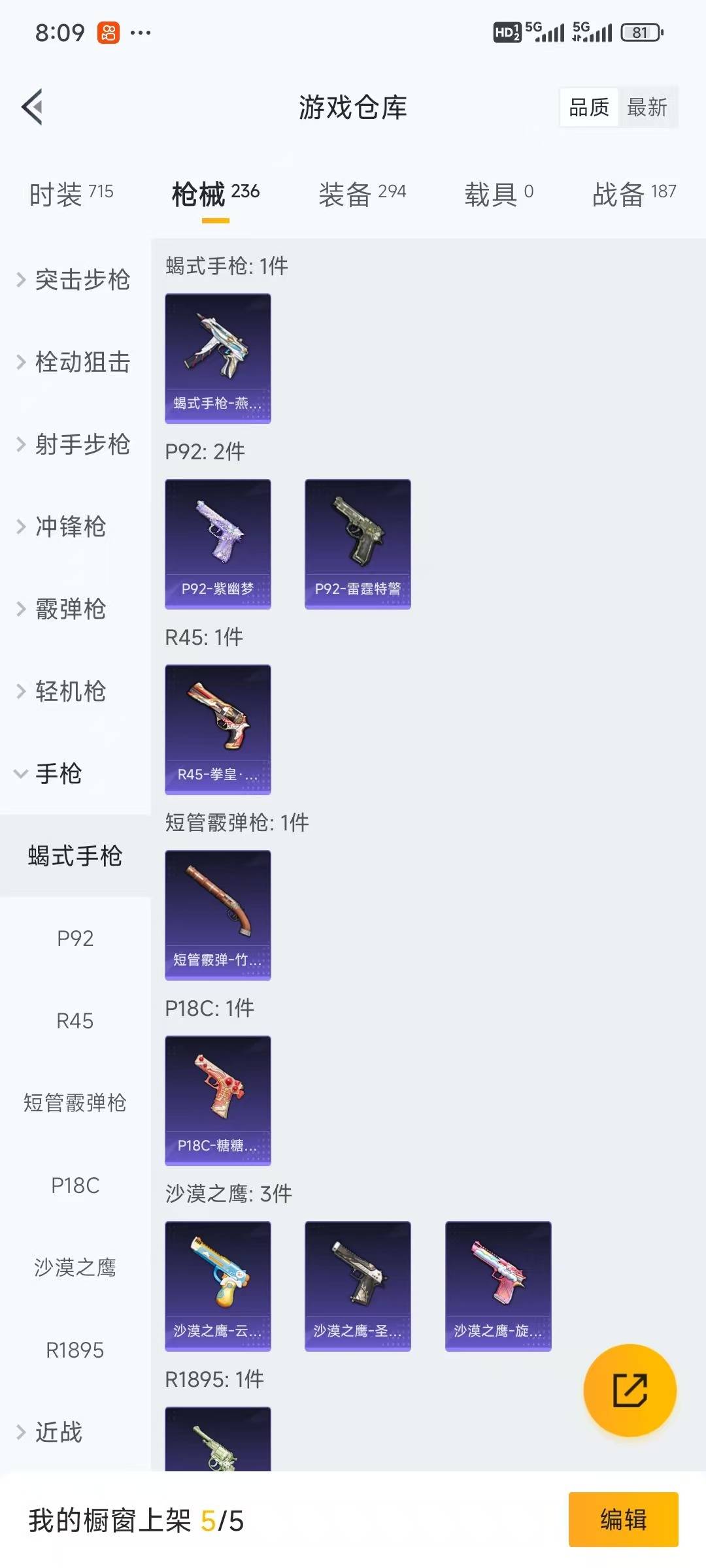The image size is (706, 1568).
Task: Open the 战备 tab
Action: click(x=633, y=194)
